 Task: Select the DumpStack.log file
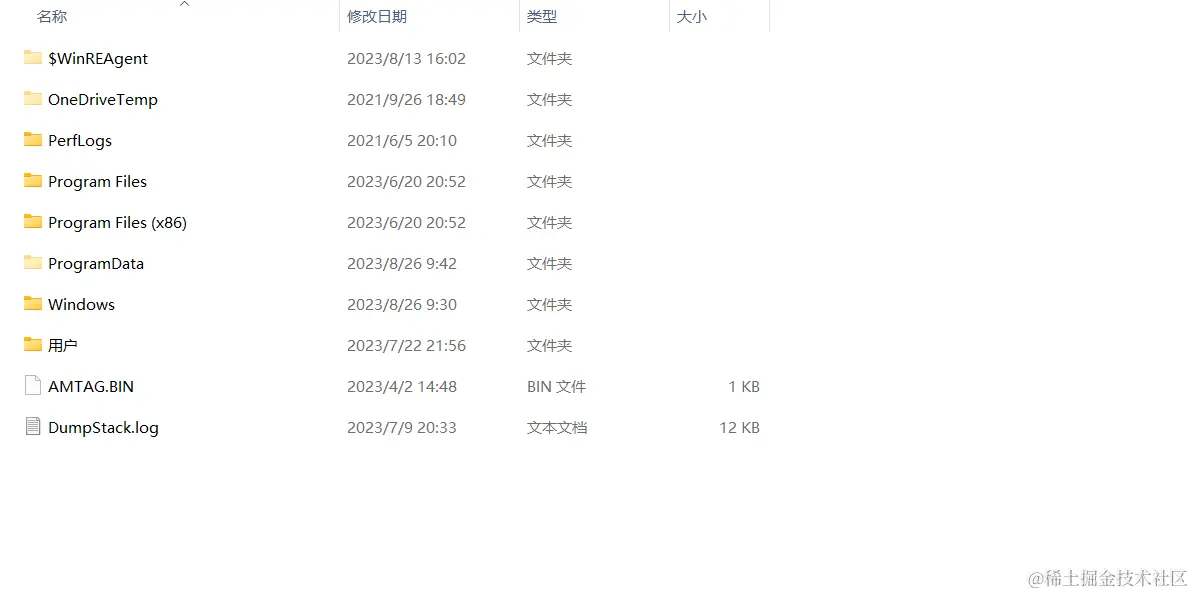(103, 428)
